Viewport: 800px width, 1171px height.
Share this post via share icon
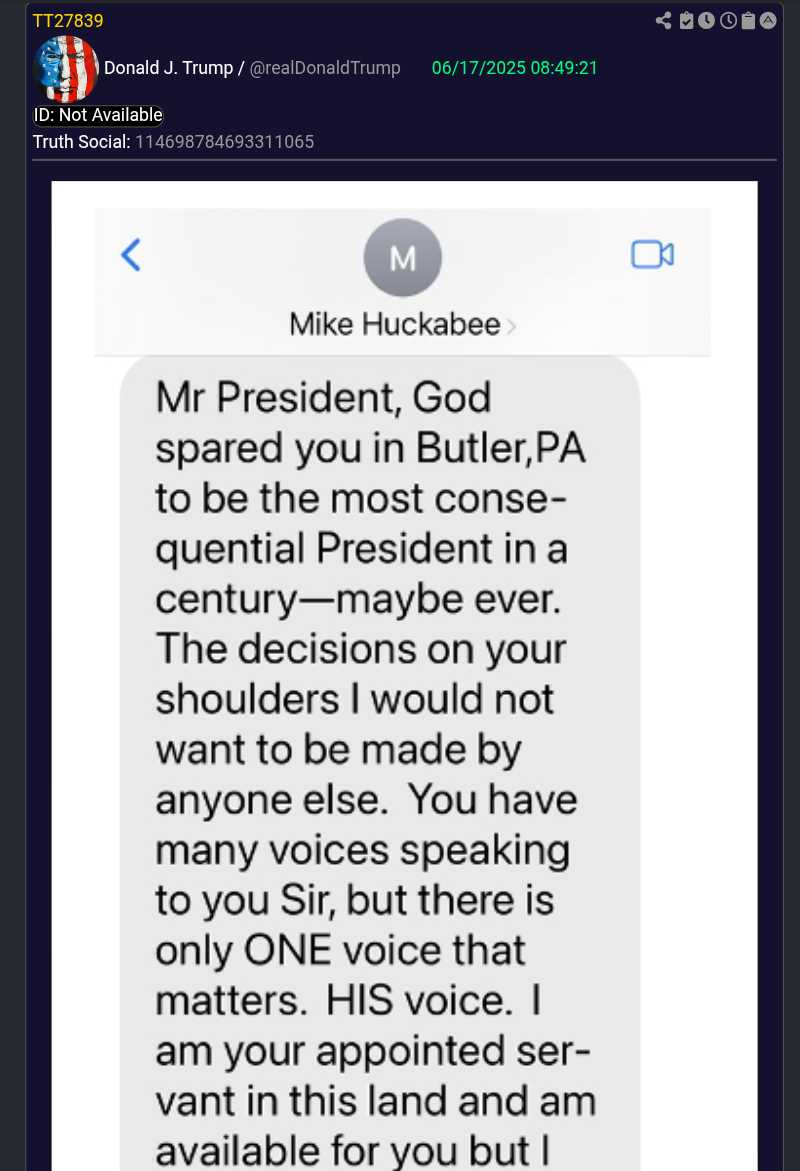point(663,20)
